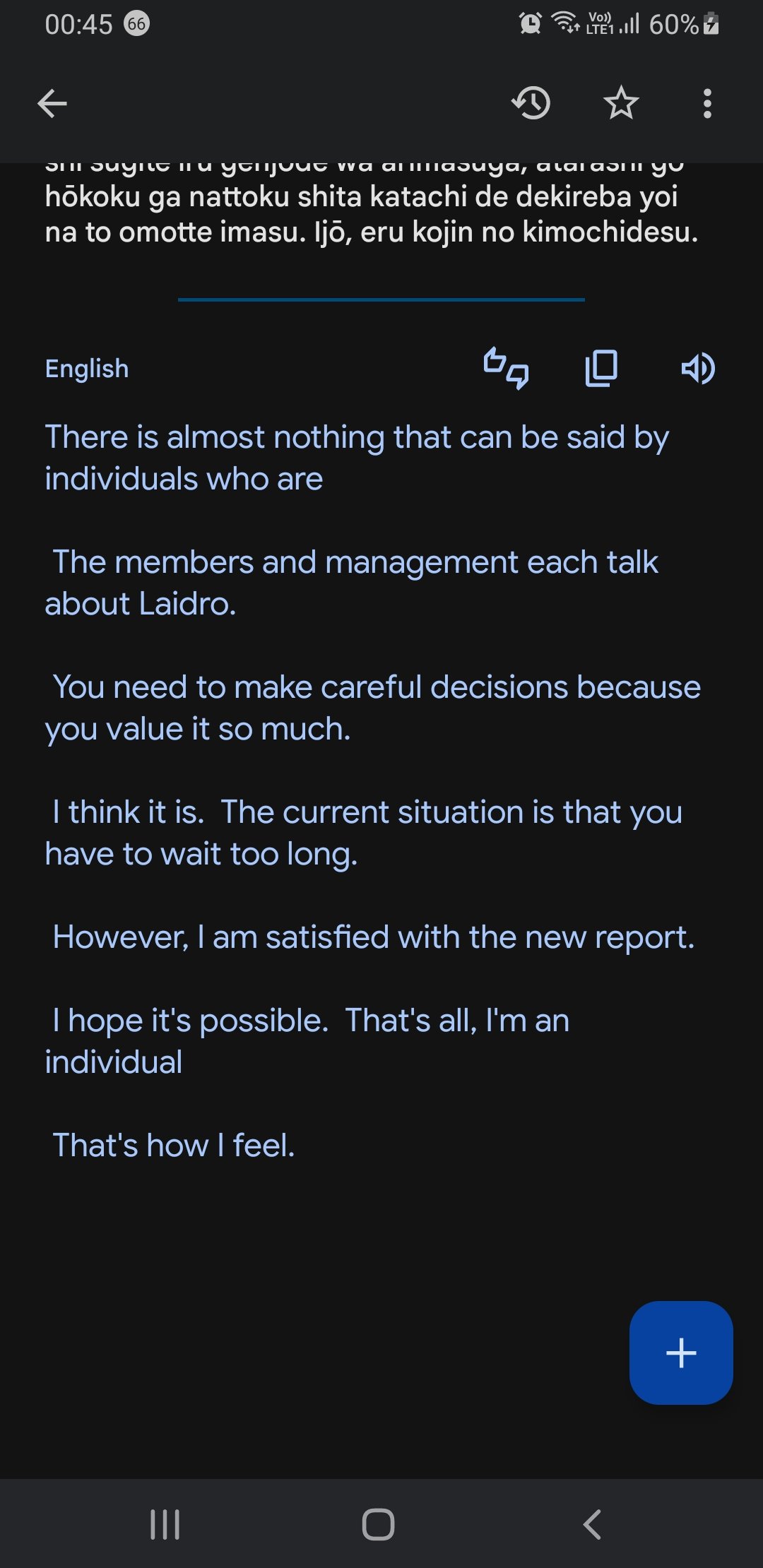Save this translation with the star
Image resolution: width=763 pixels, height=1568 pixels.
tap(621, 103)
